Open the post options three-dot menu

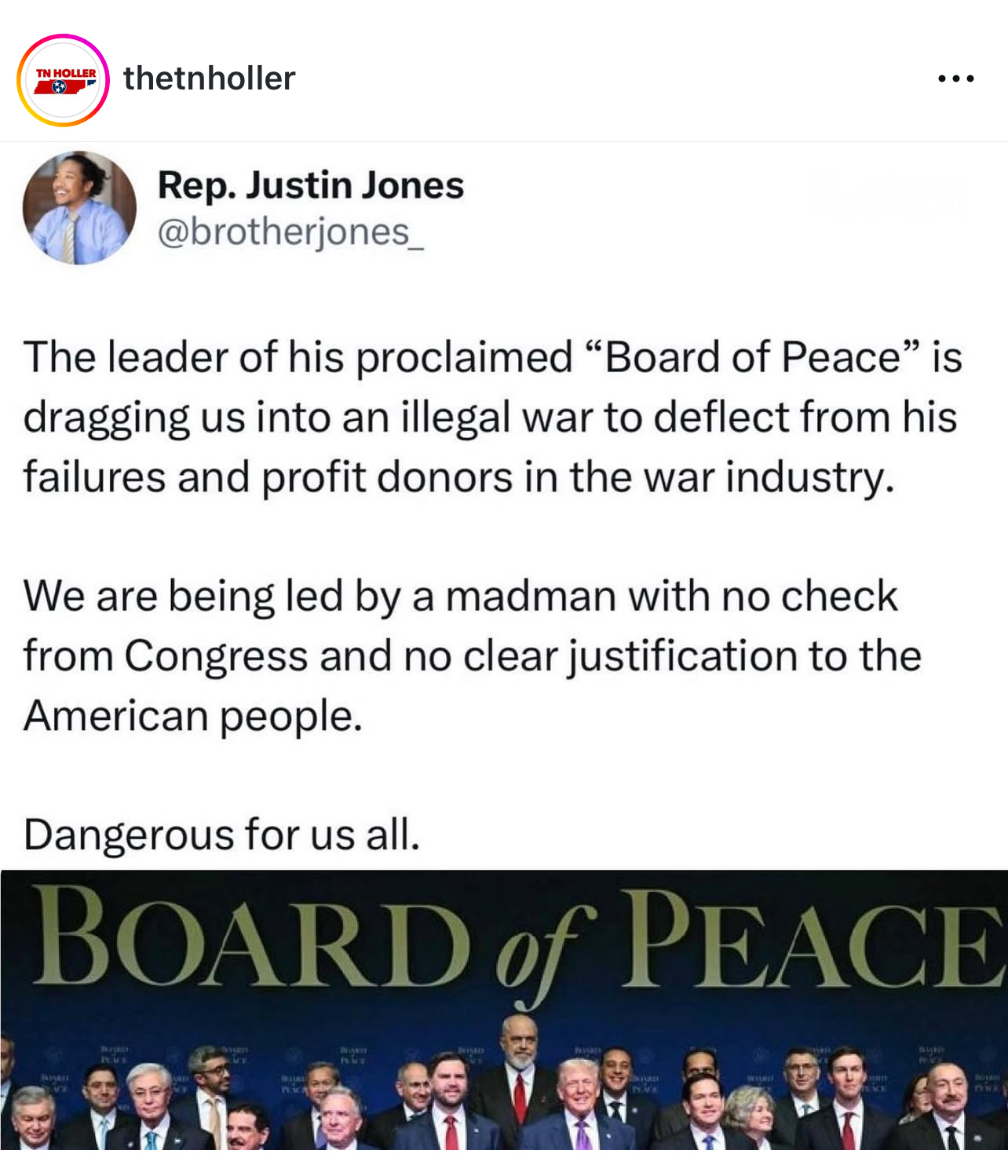pos(955,79)
